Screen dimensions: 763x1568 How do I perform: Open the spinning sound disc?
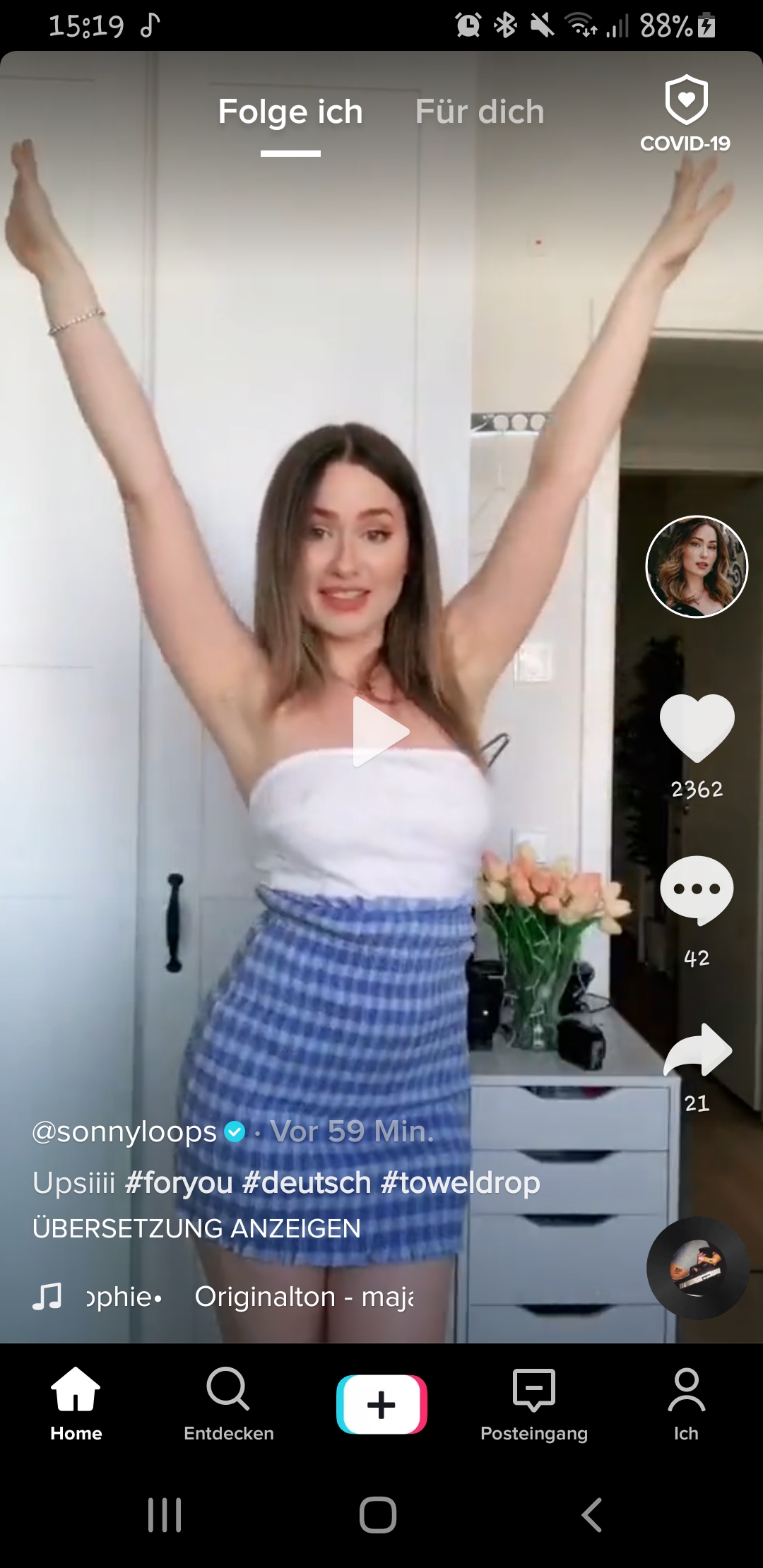pos(697,1269)
